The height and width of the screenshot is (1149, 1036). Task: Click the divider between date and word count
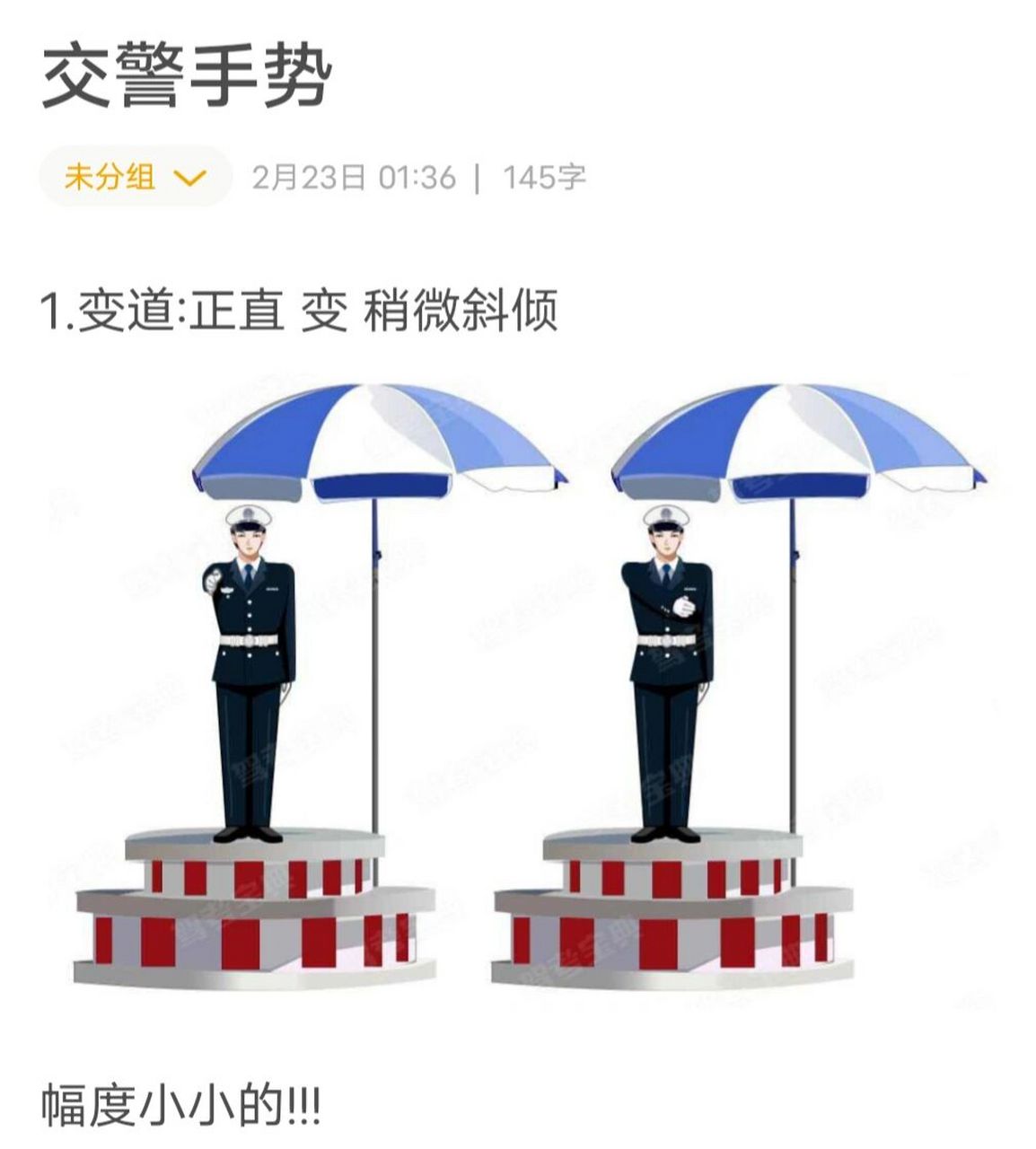coord(477,178)
